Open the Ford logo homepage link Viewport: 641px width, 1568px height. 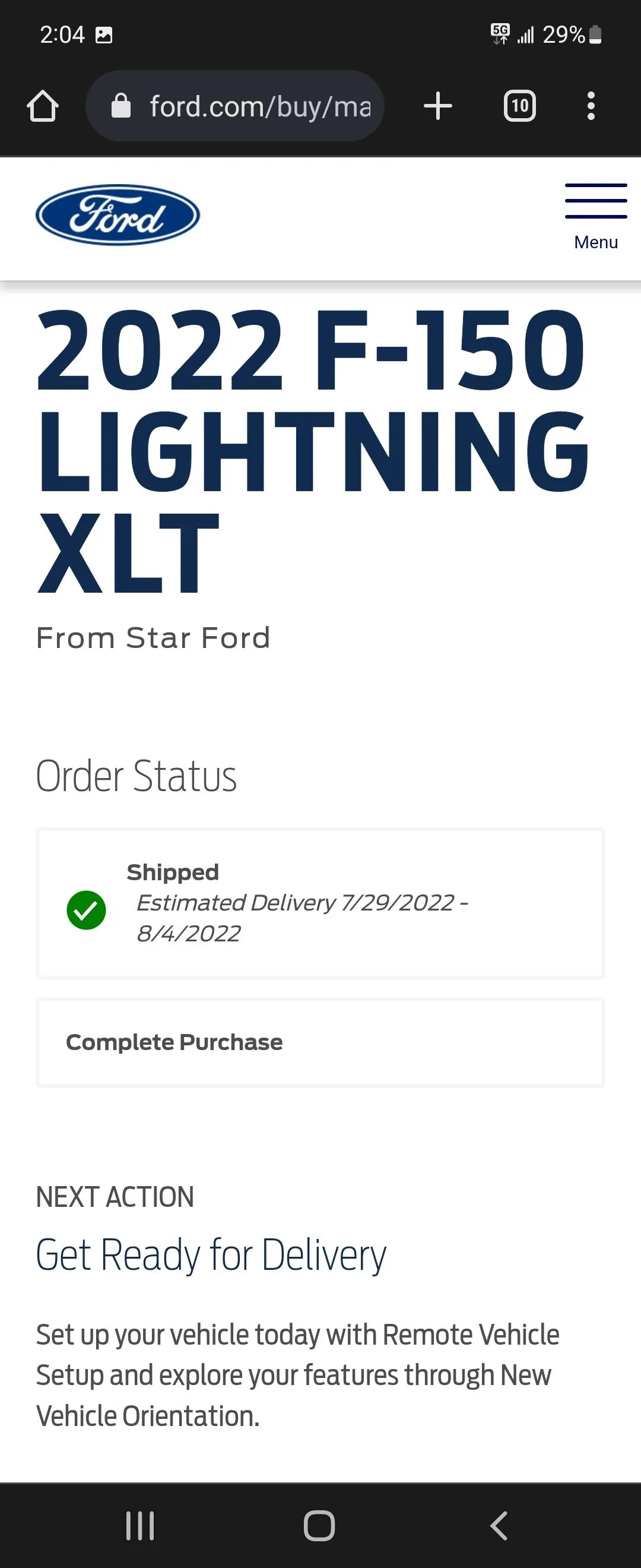tap(118, 215)
